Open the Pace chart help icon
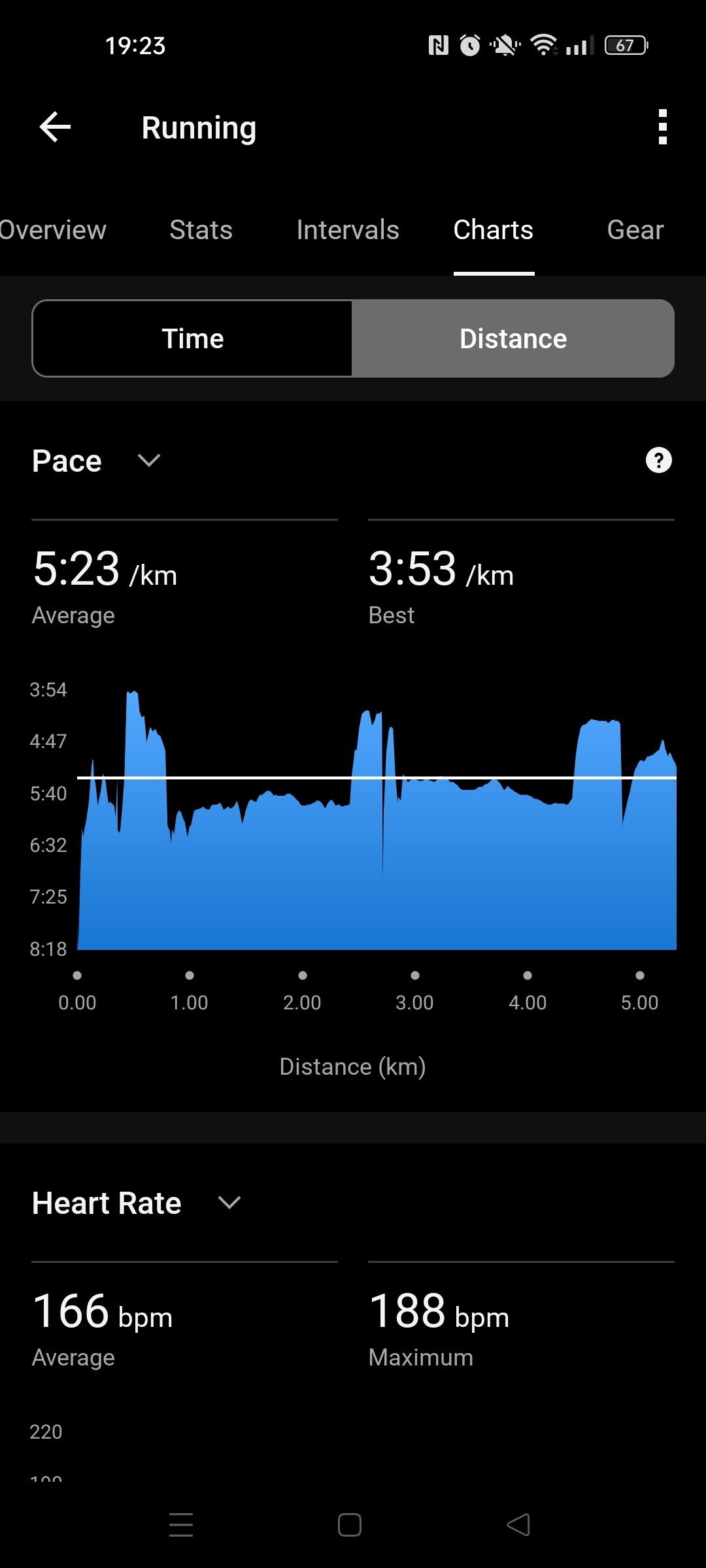This screenshot has width=706, height=1568. 658,461
